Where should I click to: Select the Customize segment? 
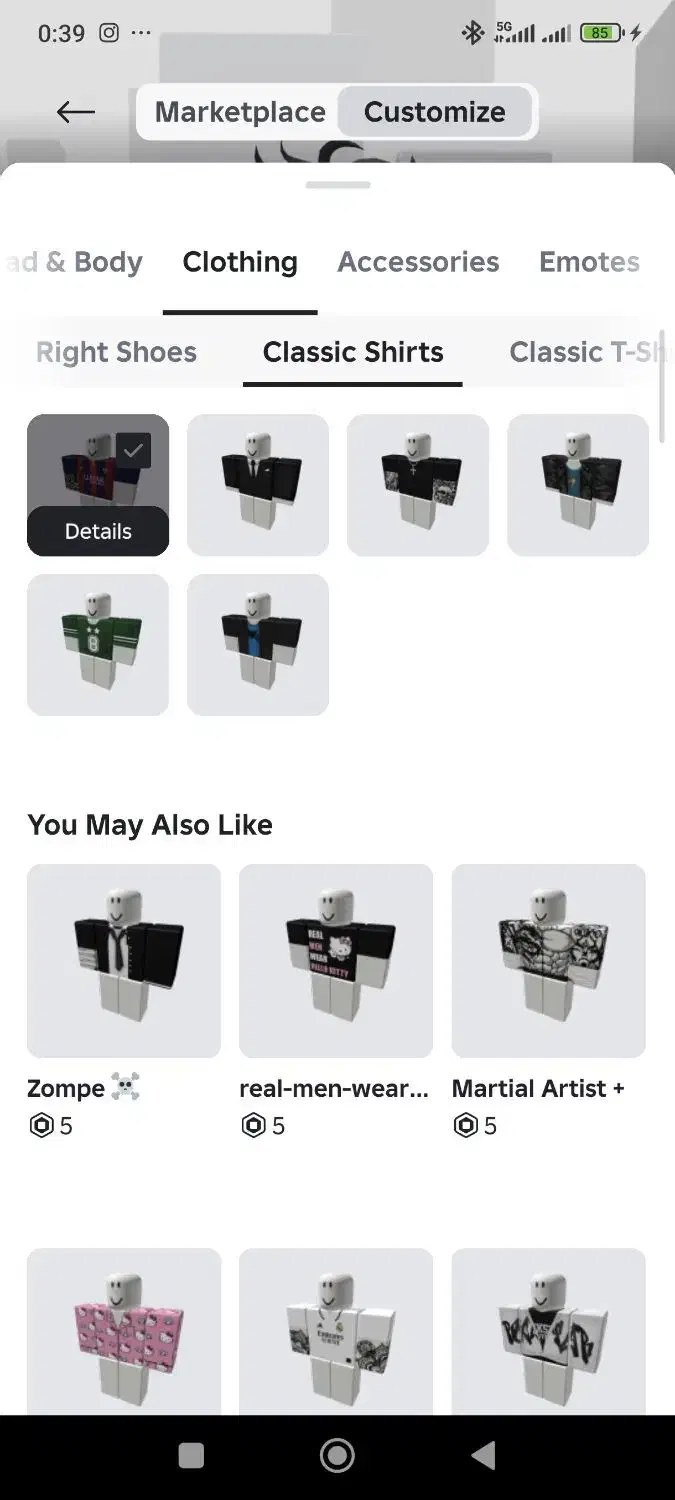pos(434,112)
